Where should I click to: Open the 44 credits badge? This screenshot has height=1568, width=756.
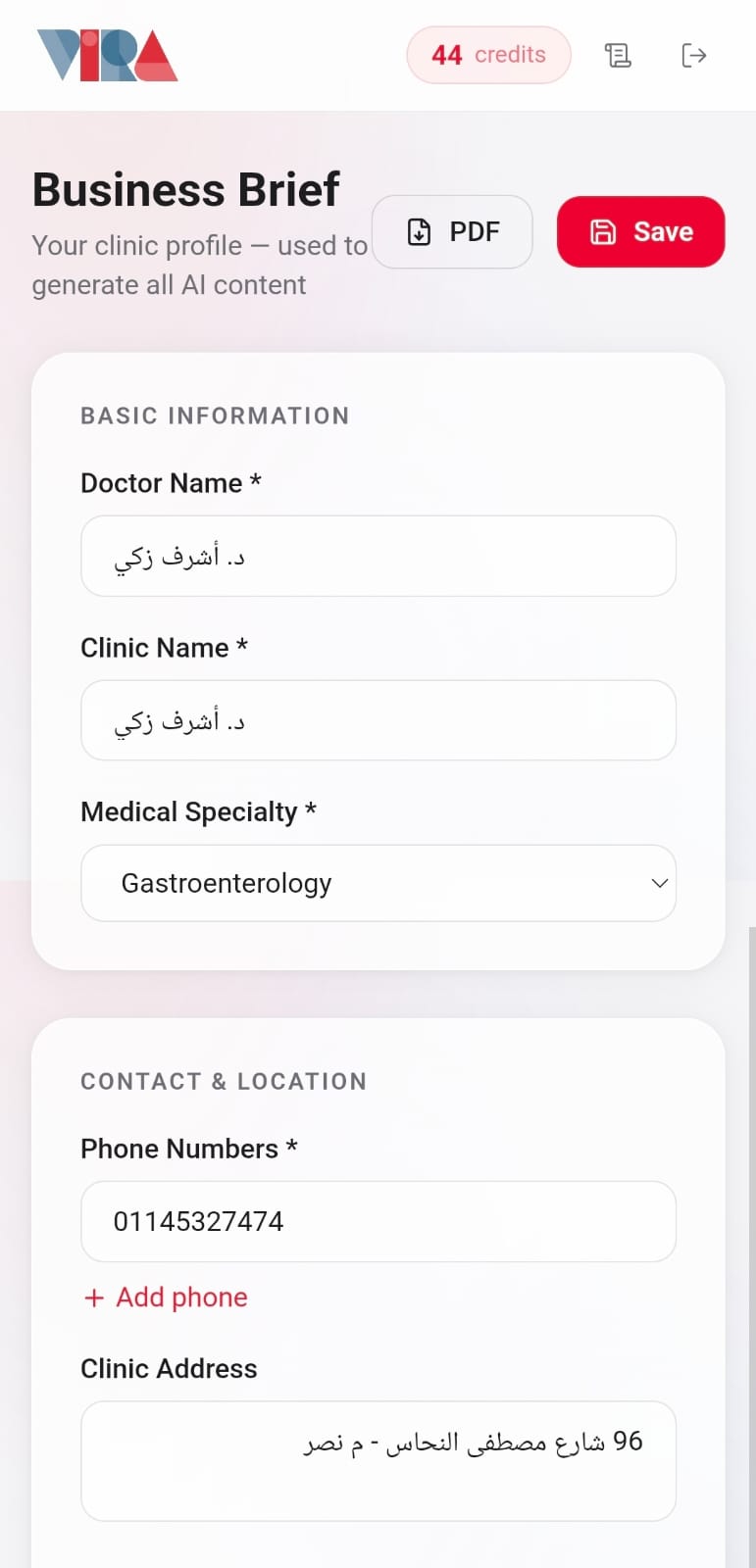coord(488,55)
